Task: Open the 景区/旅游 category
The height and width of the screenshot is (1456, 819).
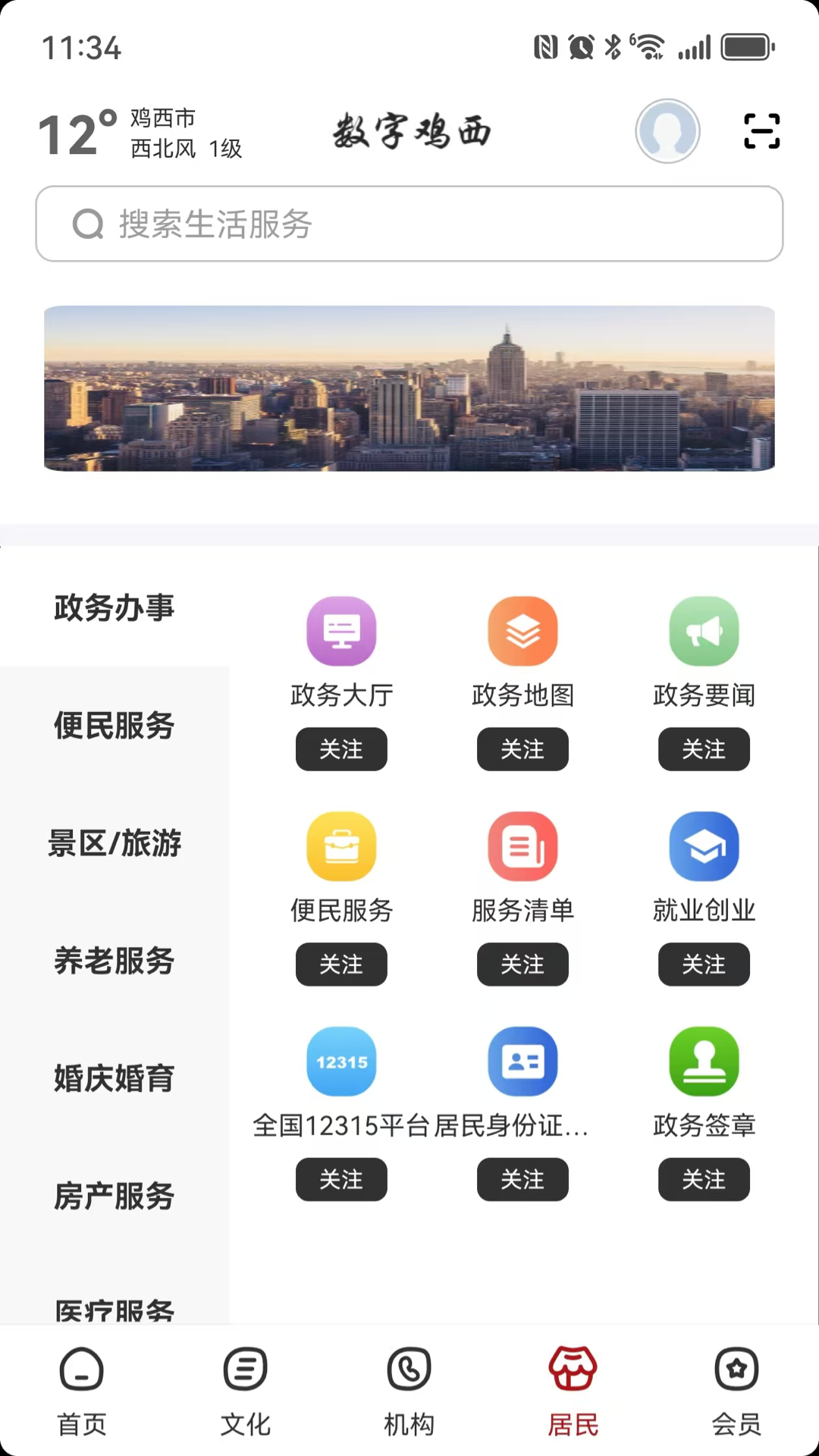Action: pos(115,843)
